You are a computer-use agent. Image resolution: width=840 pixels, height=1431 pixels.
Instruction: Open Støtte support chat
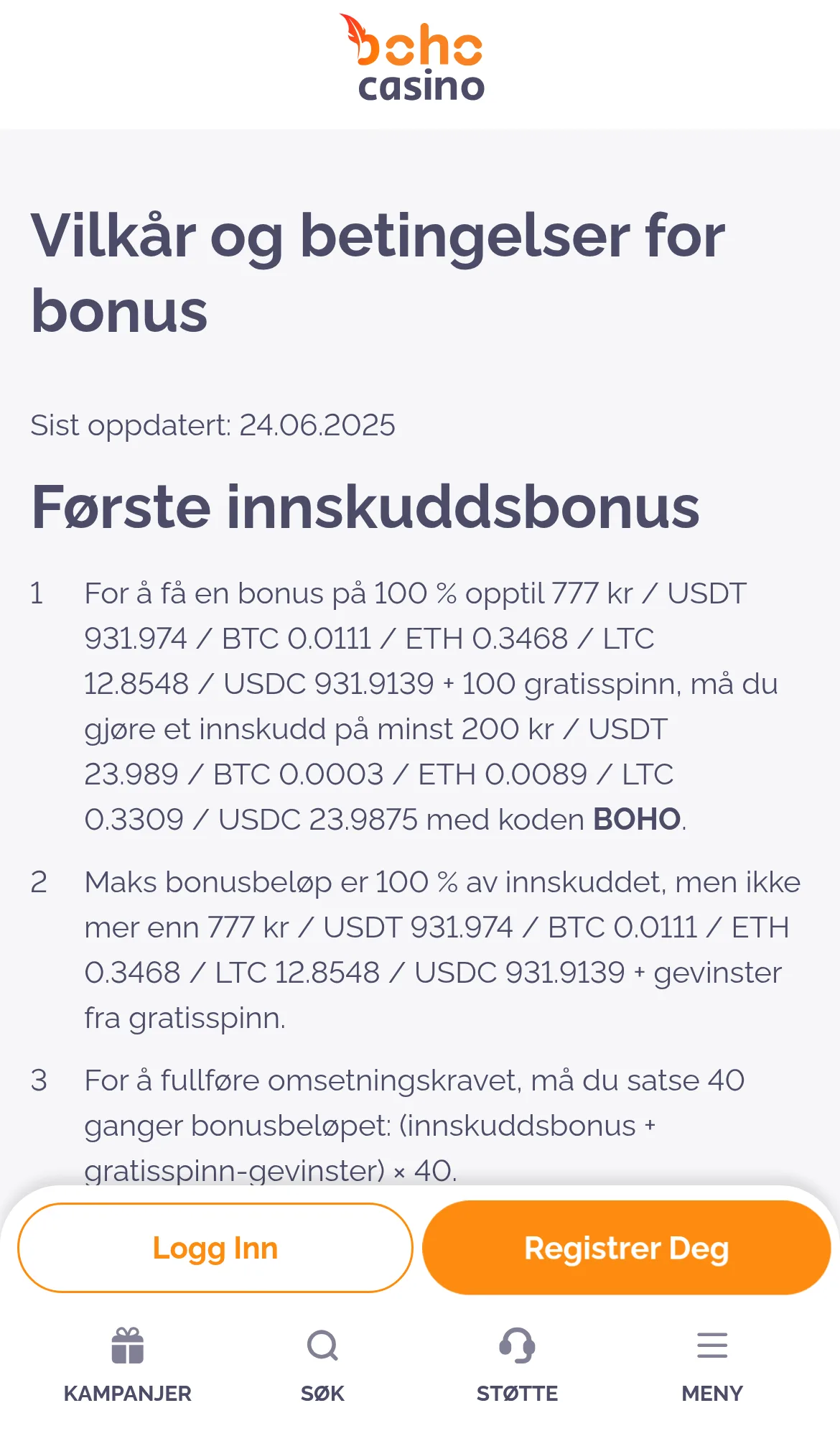517,1365
